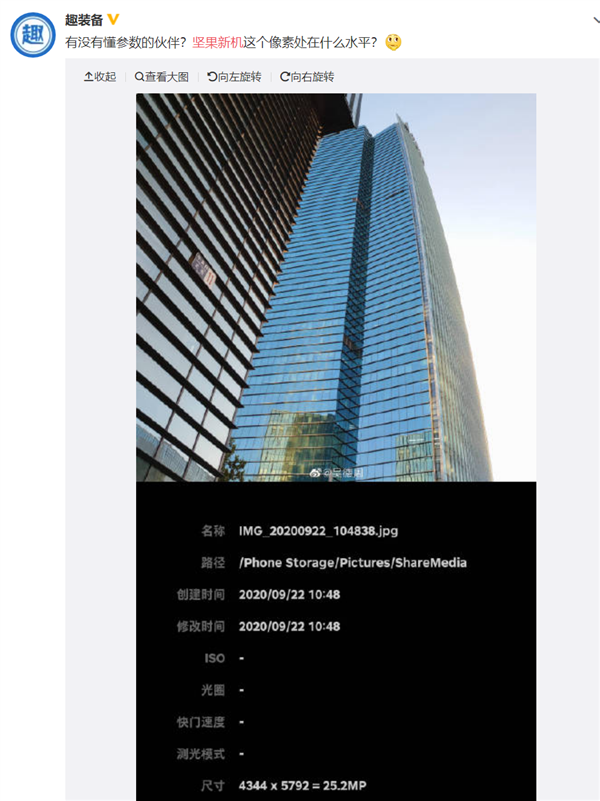This screenshot has width=600, height=801.
Task: Collapse the expanded image with 收起
Action: 100,77
